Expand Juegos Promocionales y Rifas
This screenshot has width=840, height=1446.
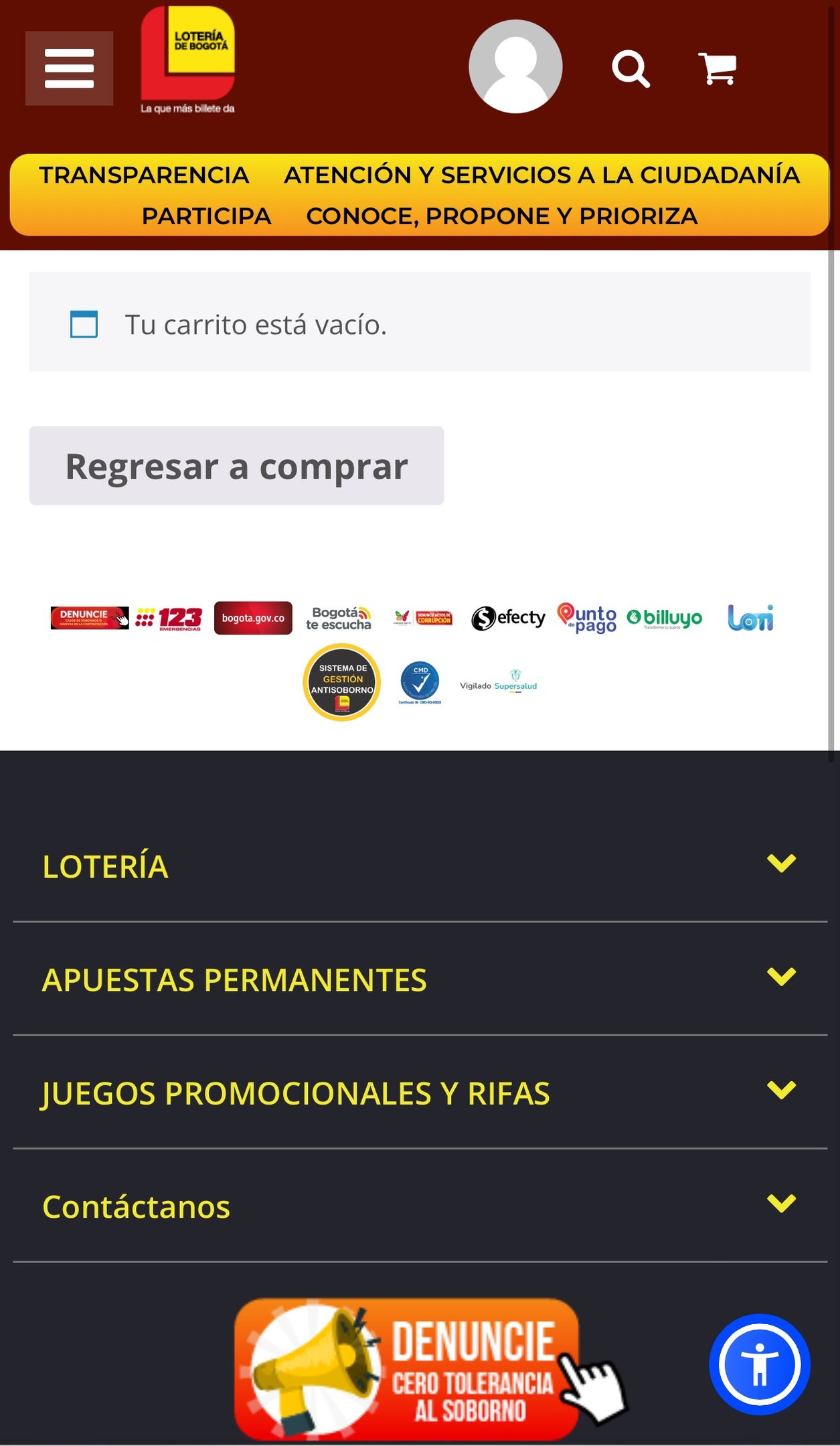[x=420, y=1093]
